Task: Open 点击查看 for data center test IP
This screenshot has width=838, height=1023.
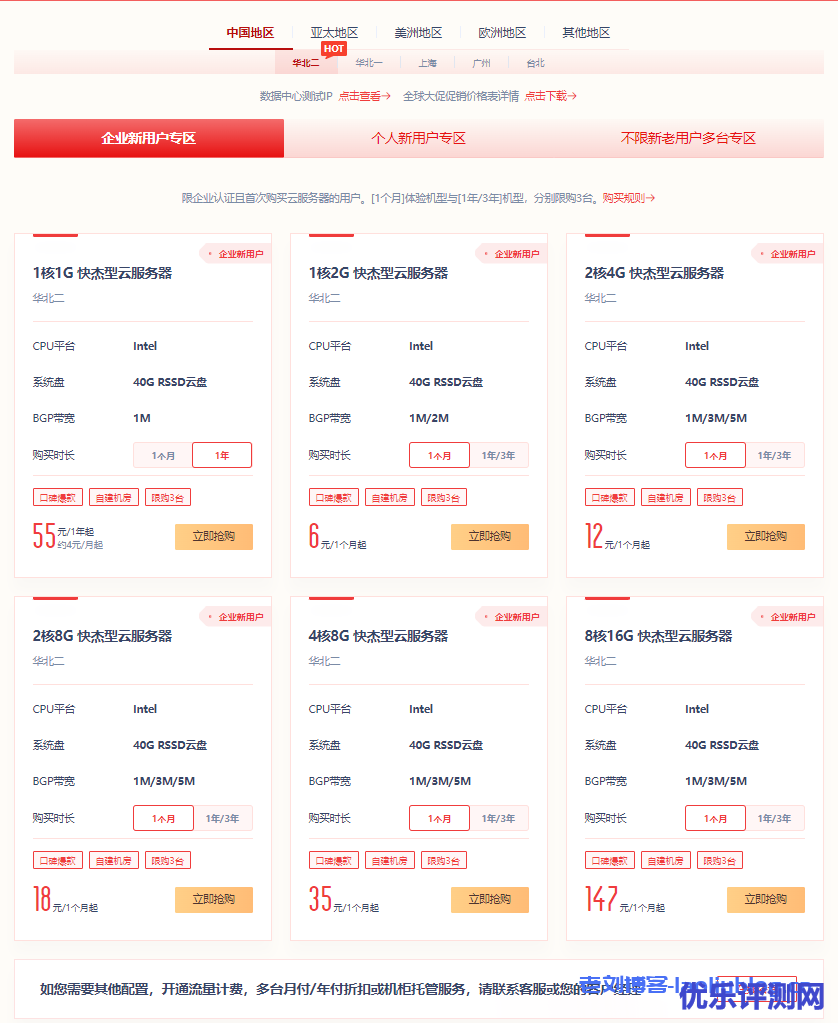Action: tap(364, 97)
